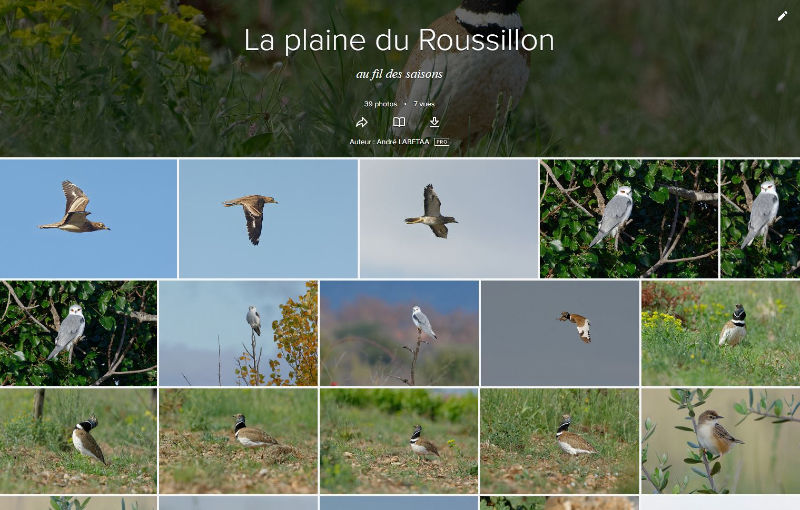Open photo of small bird on olive branch

click(720, 441)
